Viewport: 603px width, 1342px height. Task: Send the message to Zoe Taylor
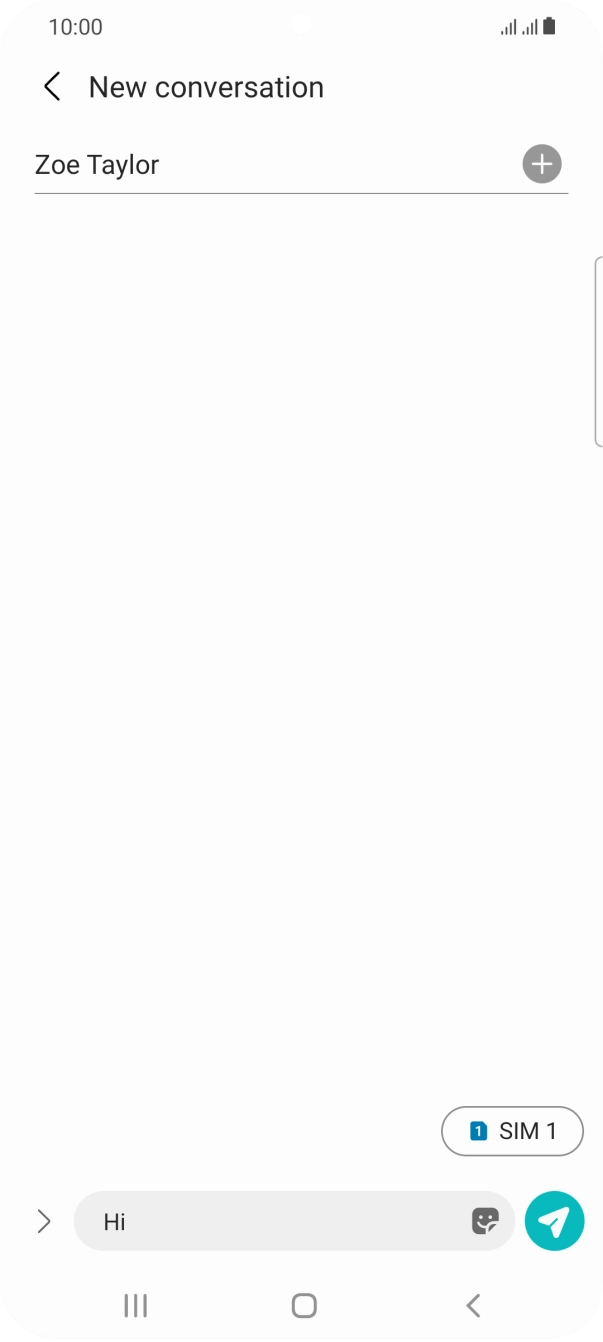click(554, 1221)
